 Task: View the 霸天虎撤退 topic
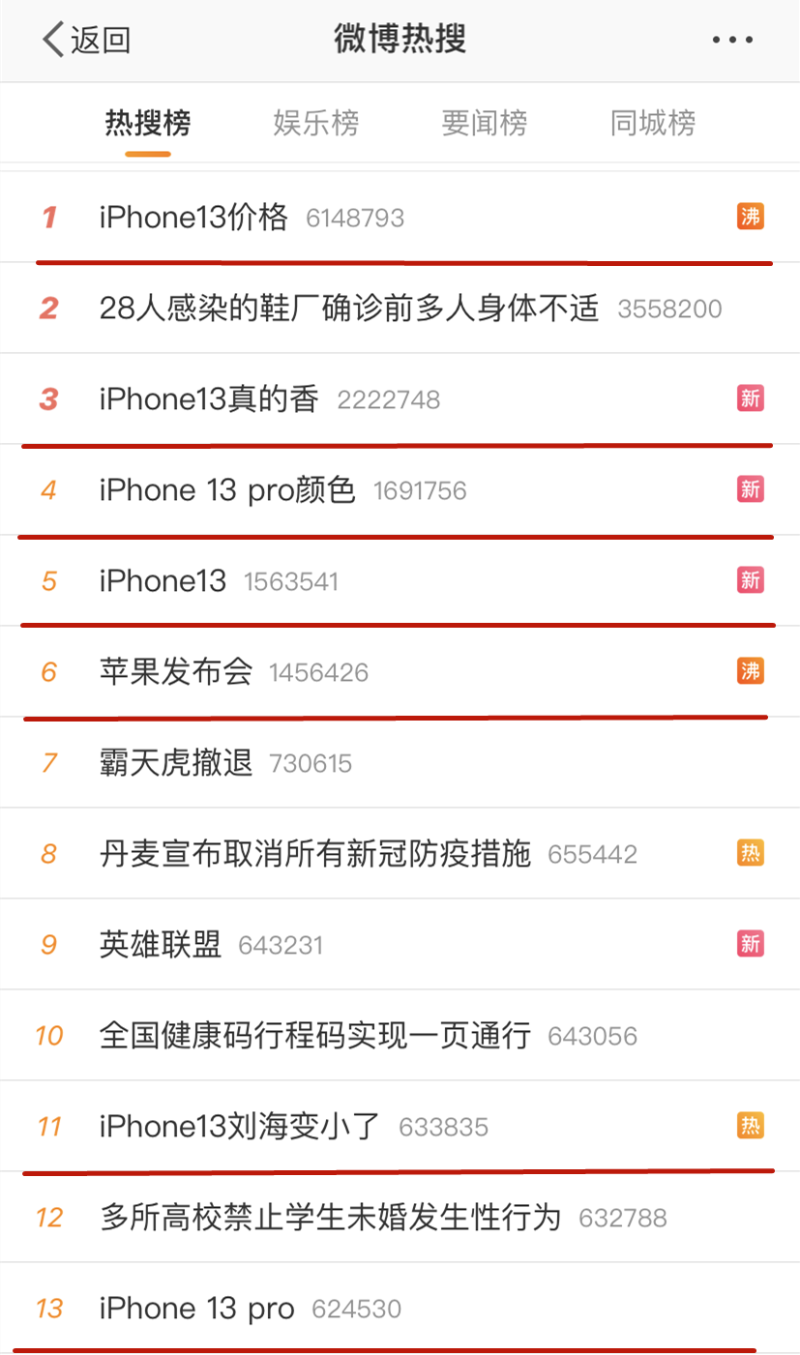[176, 763]
